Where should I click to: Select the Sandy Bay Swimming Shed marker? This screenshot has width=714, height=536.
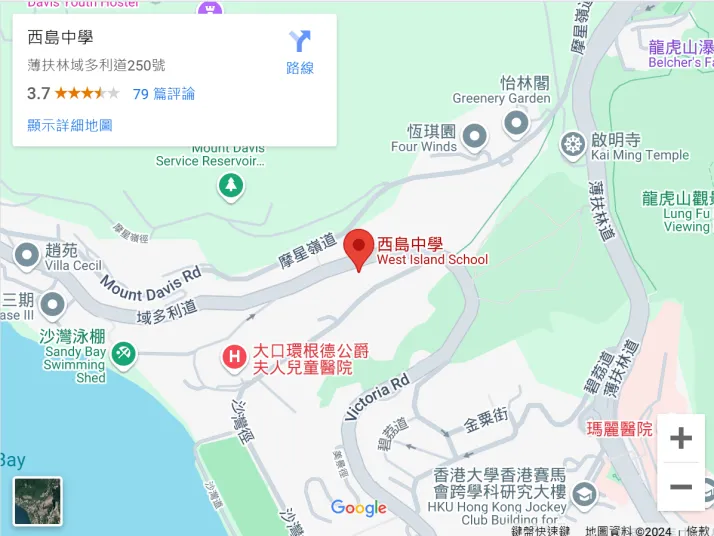123,352
